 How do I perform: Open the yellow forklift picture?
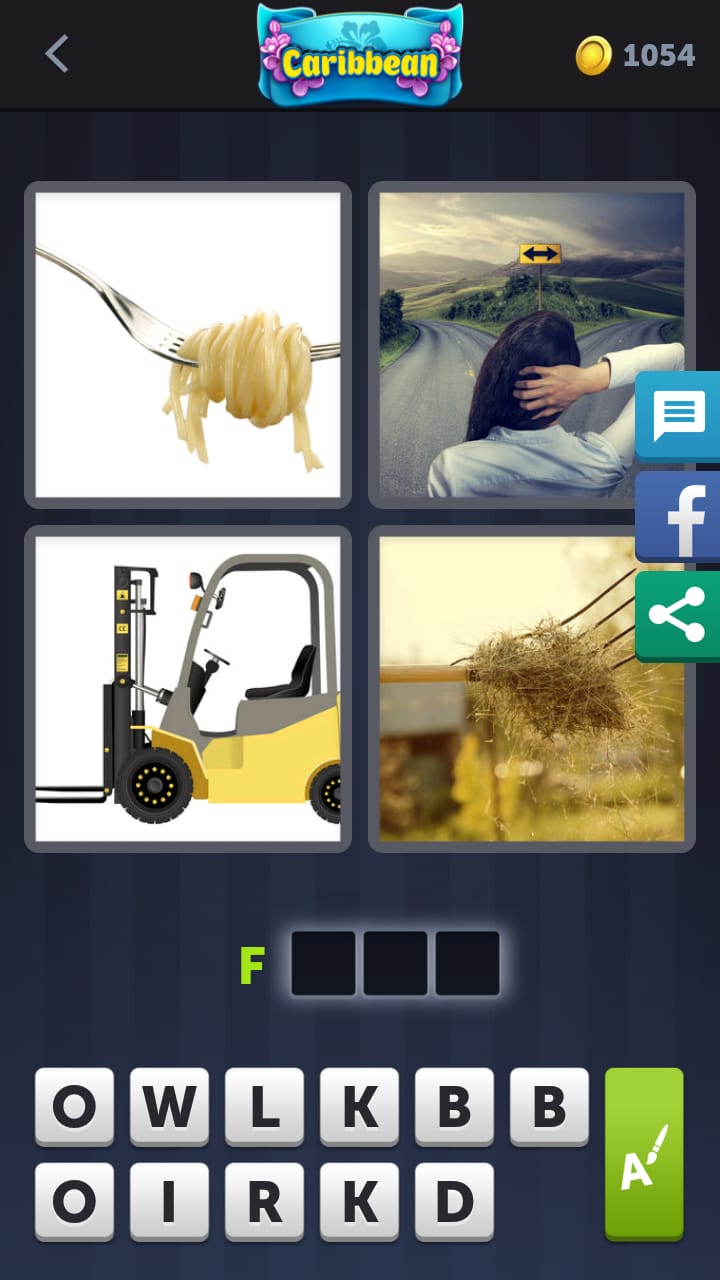(188, 689)
